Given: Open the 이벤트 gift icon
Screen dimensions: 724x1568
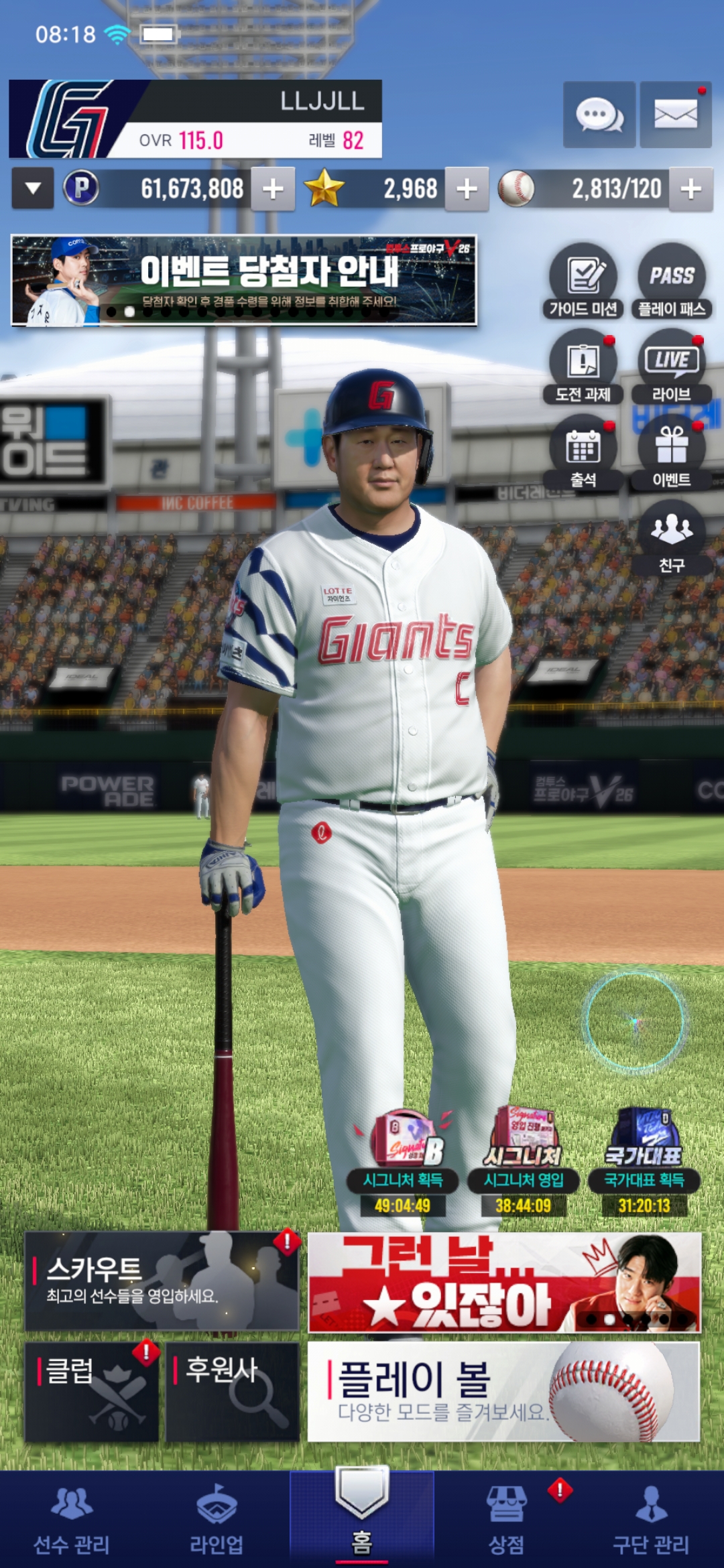Looking at the screenshot, I should coord(671,452).
